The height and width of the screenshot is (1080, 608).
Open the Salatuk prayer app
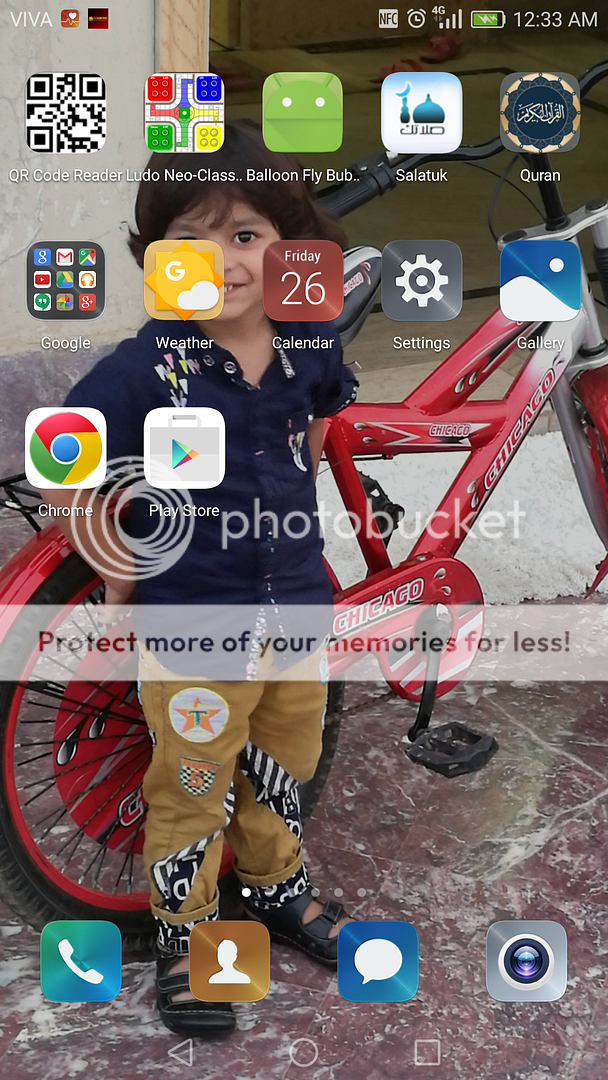pos(421,113)
